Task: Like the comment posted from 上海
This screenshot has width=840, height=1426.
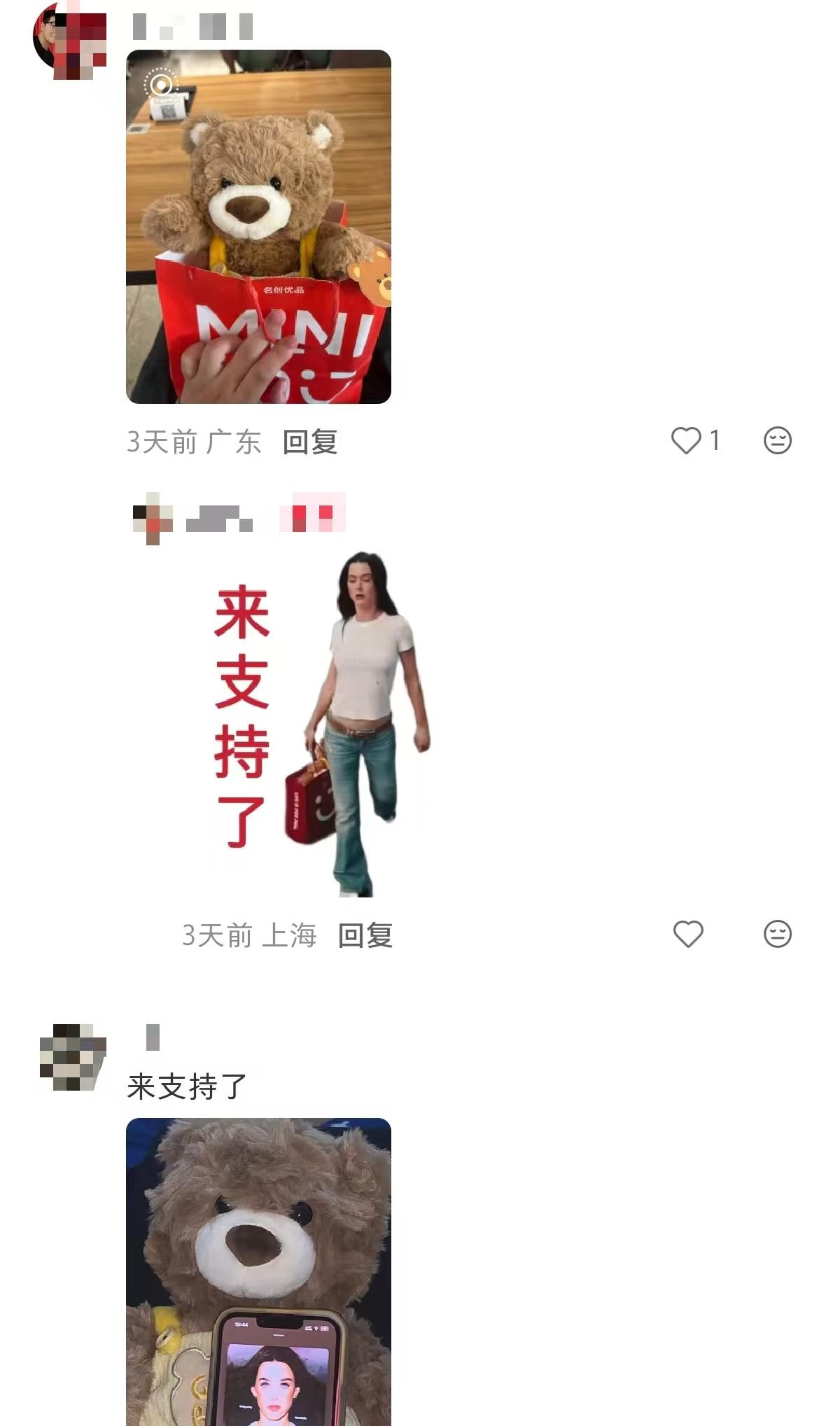Action: (x=687, y=934)
